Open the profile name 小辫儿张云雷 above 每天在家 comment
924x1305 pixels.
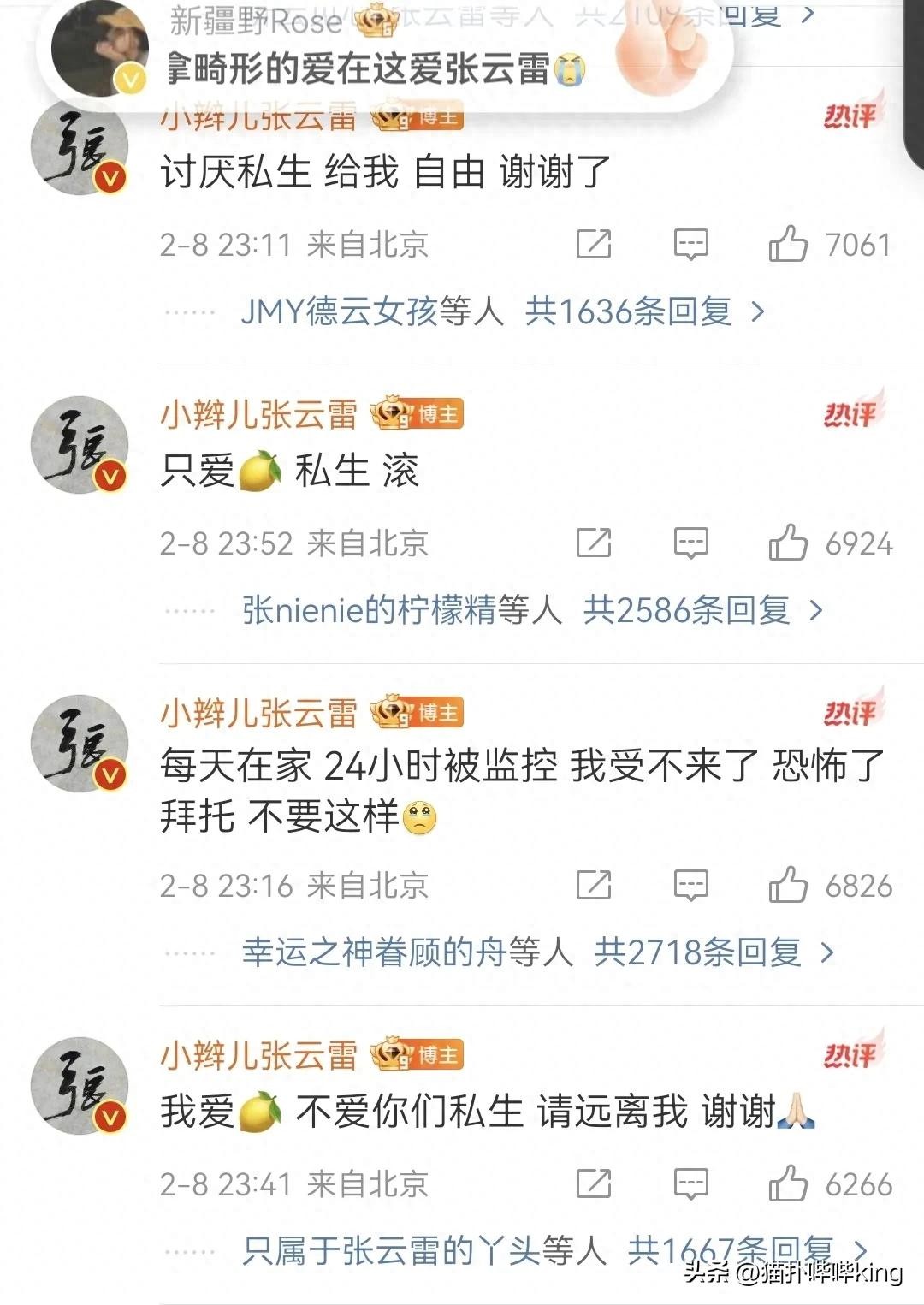[258, 713]
